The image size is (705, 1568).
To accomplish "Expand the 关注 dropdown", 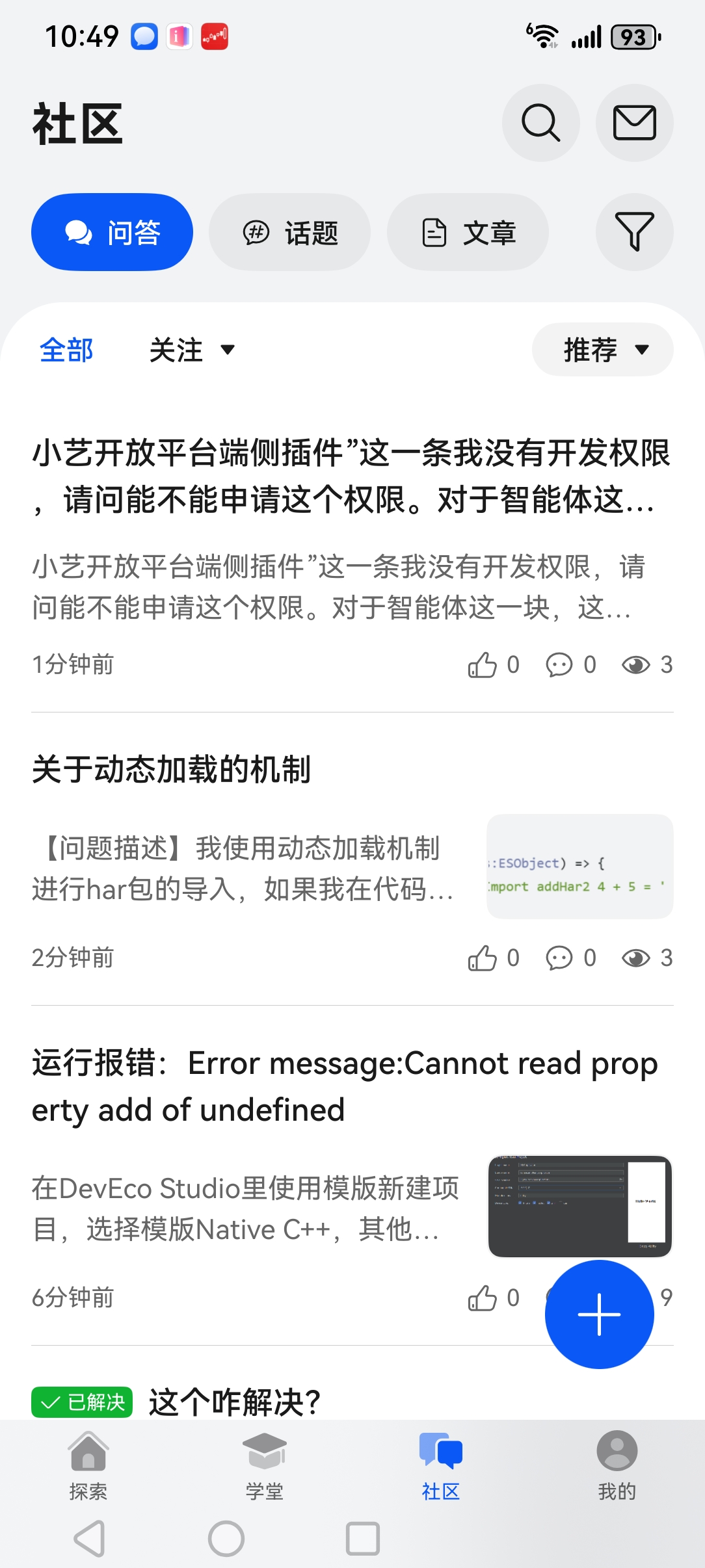I will [x=189, y=350].
